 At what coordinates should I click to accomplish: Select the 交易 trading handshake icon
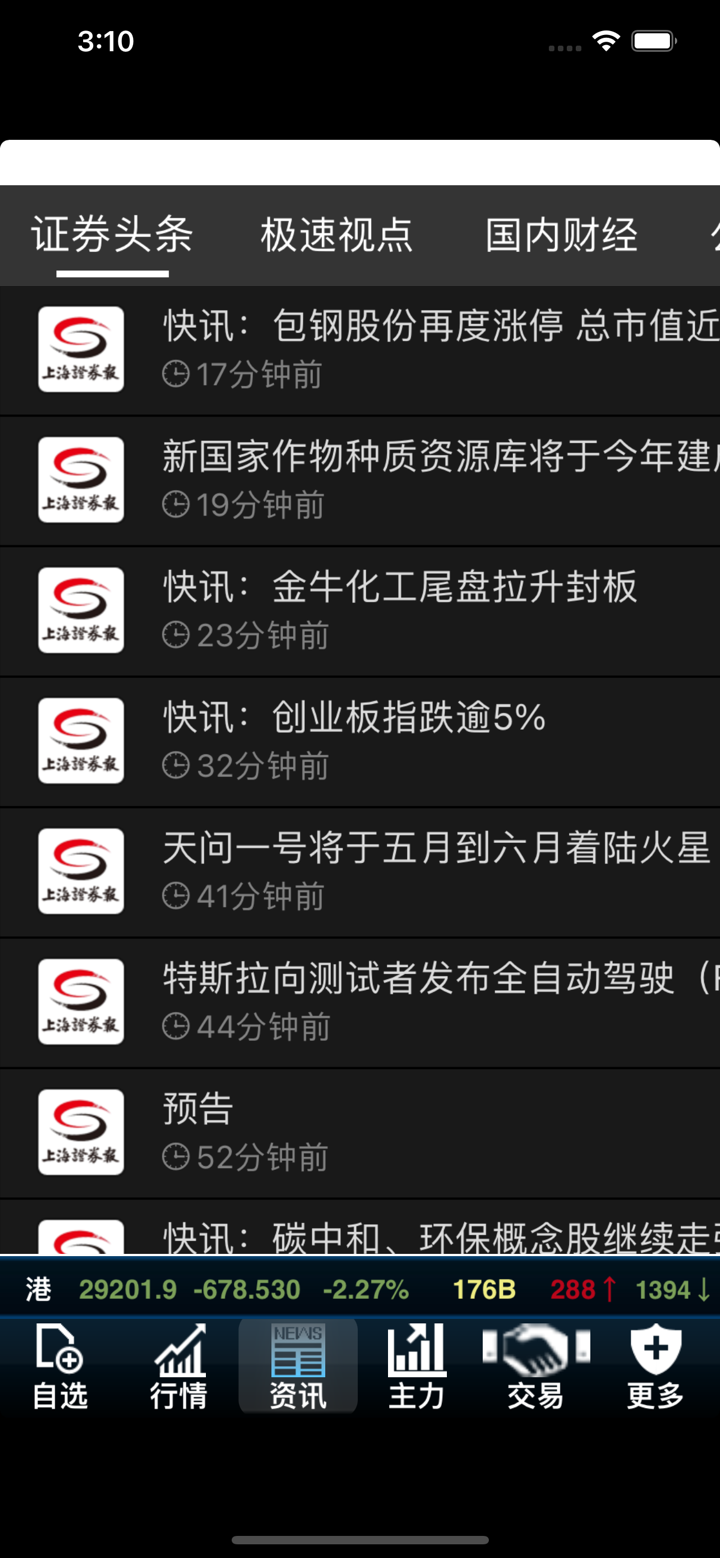tap(535, 1363)
